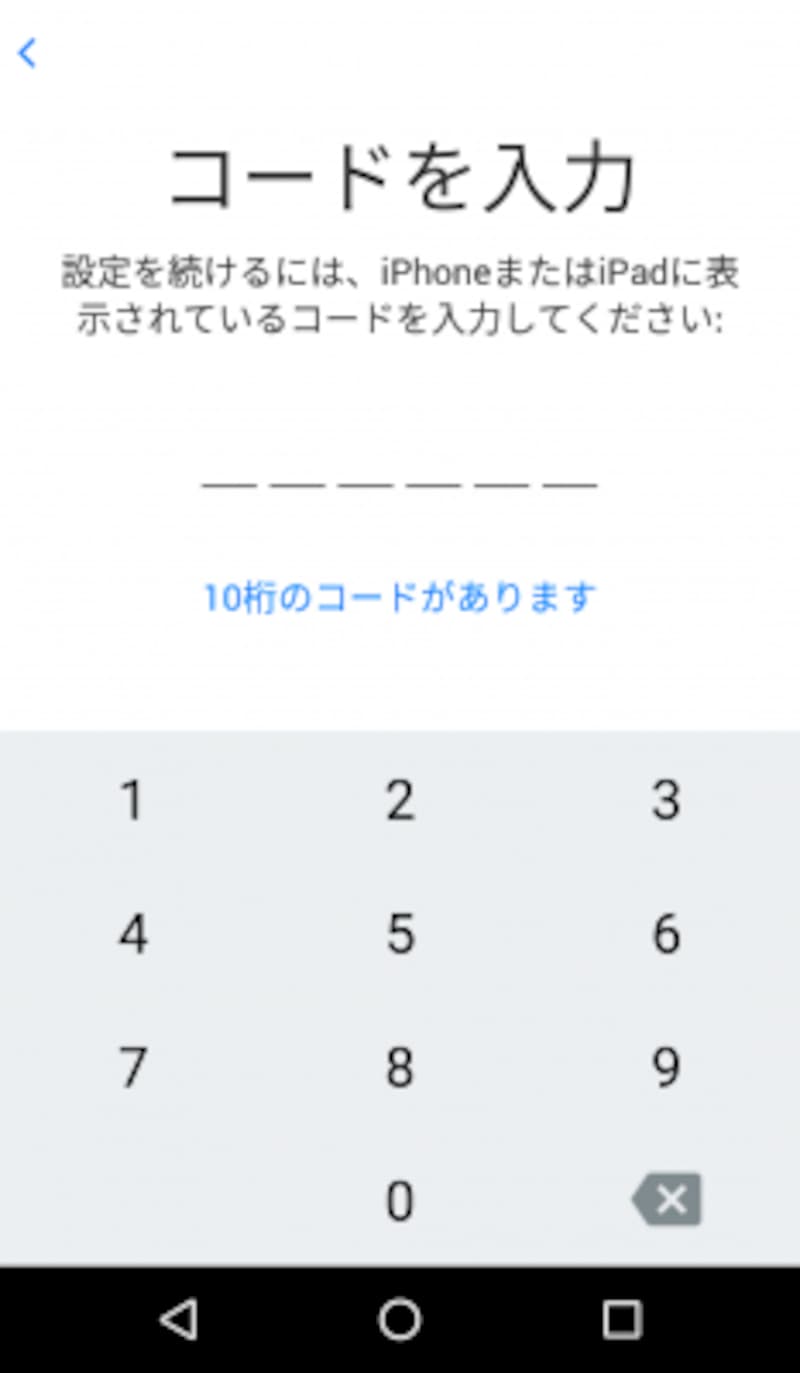The image size is (800, 1373).
Task: Enter digit 1 on the keypad
Action: (133, 800)
